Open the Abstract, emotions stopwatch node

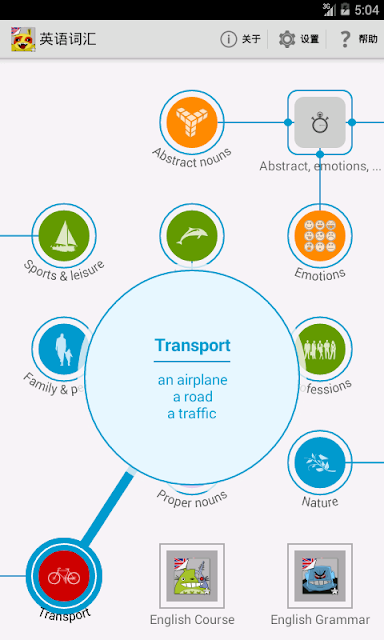point(320,122)
